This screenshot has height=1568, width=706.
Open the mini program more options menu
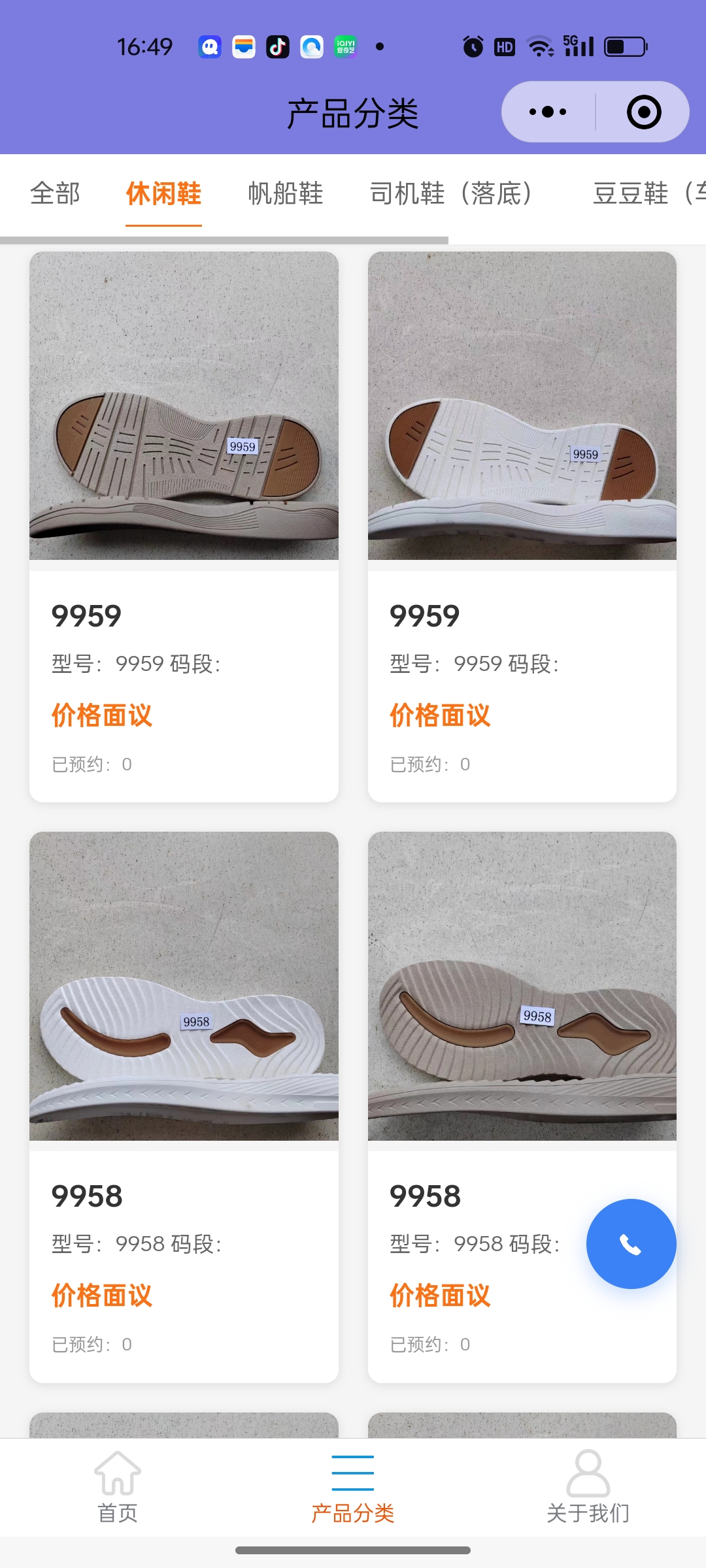tap(548, 112)
